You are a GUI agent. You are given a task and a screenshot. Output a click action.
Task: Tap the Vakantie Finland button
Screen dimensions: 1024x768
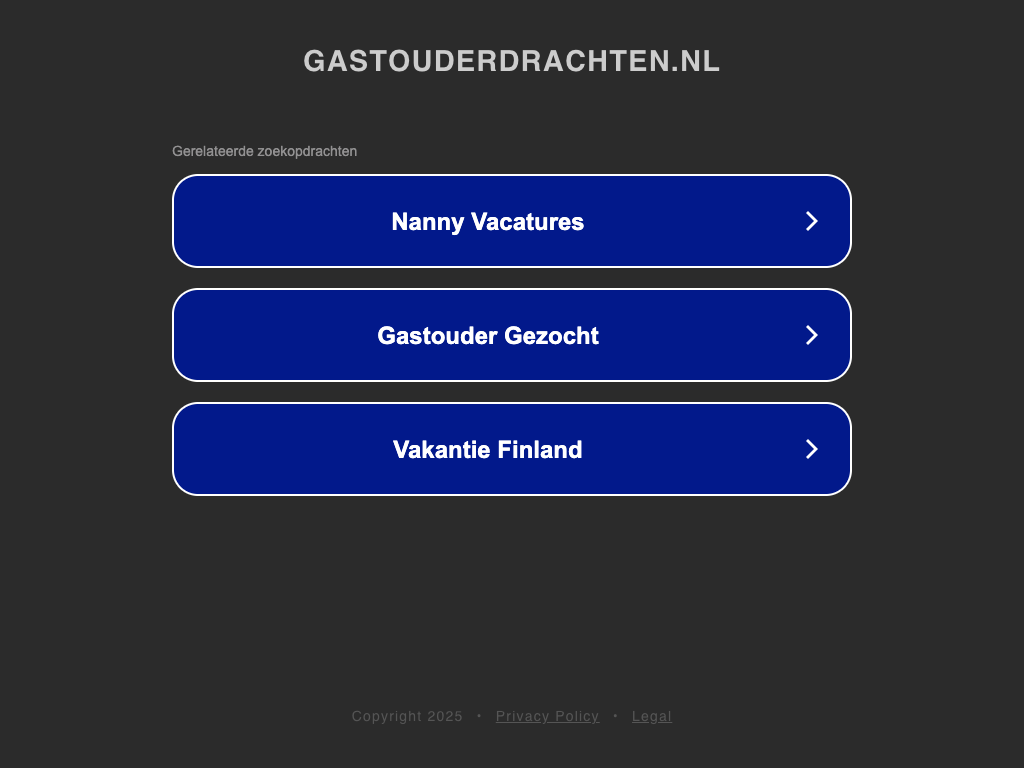[511, 449]
